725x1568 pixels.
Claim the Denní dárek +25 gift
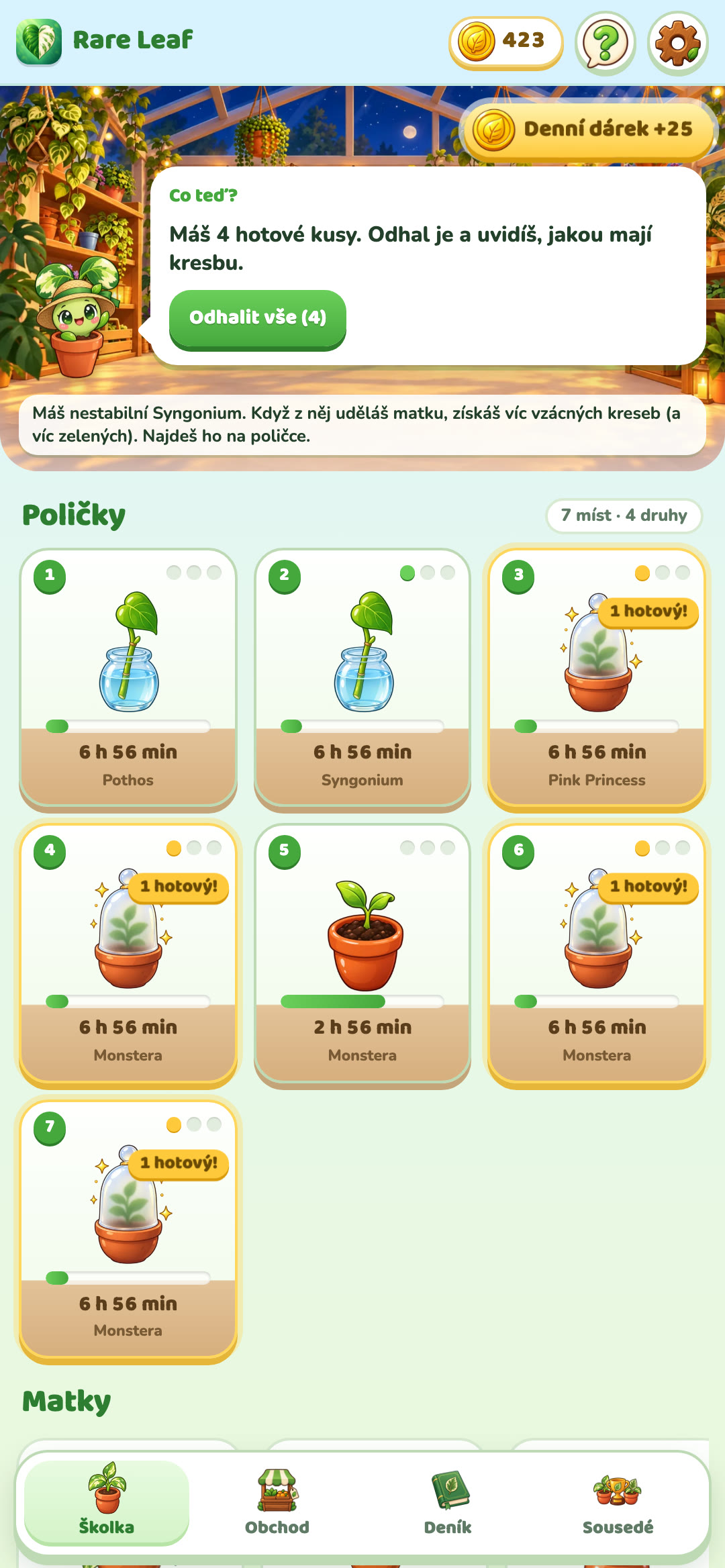pos(589,129)
